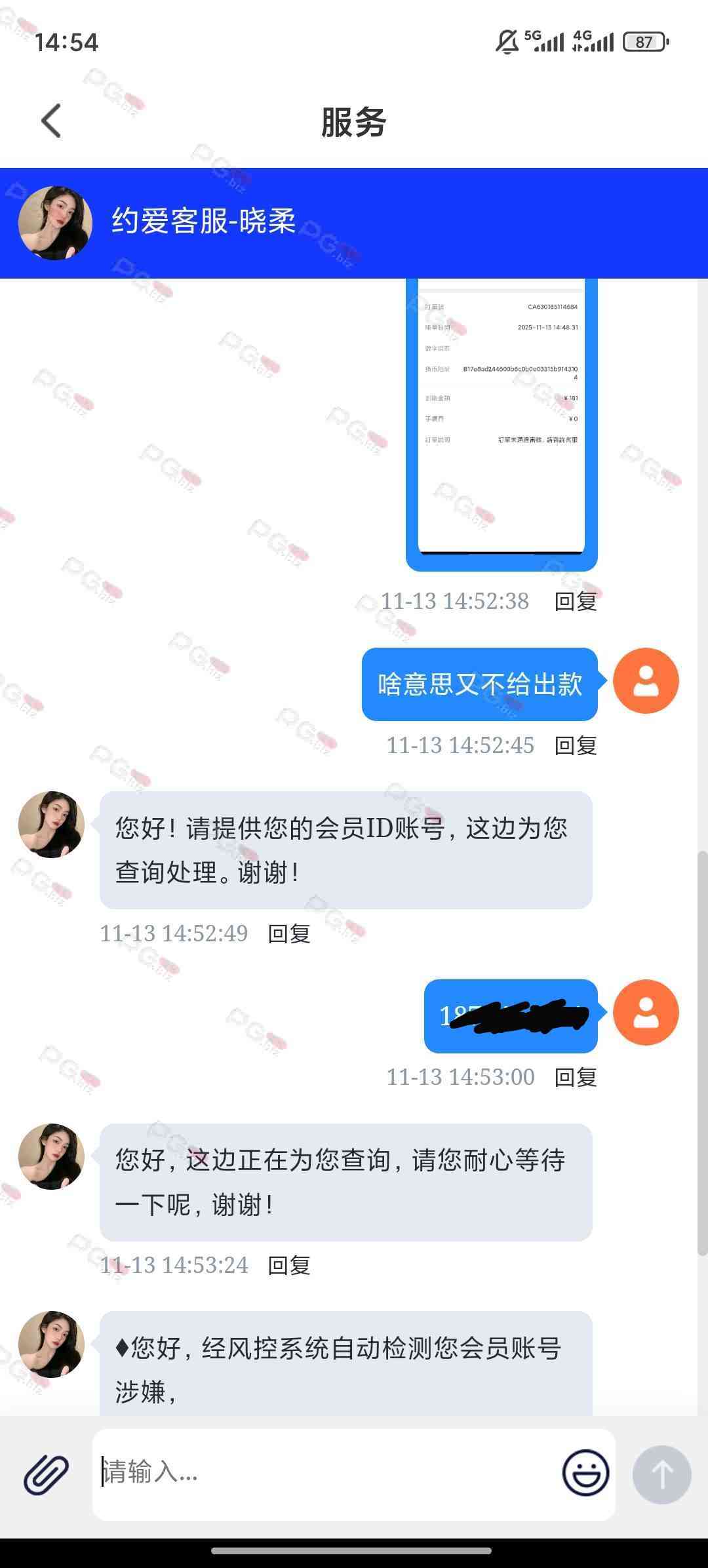
Task: Open the emoji picker
Action: (585, 1473)
